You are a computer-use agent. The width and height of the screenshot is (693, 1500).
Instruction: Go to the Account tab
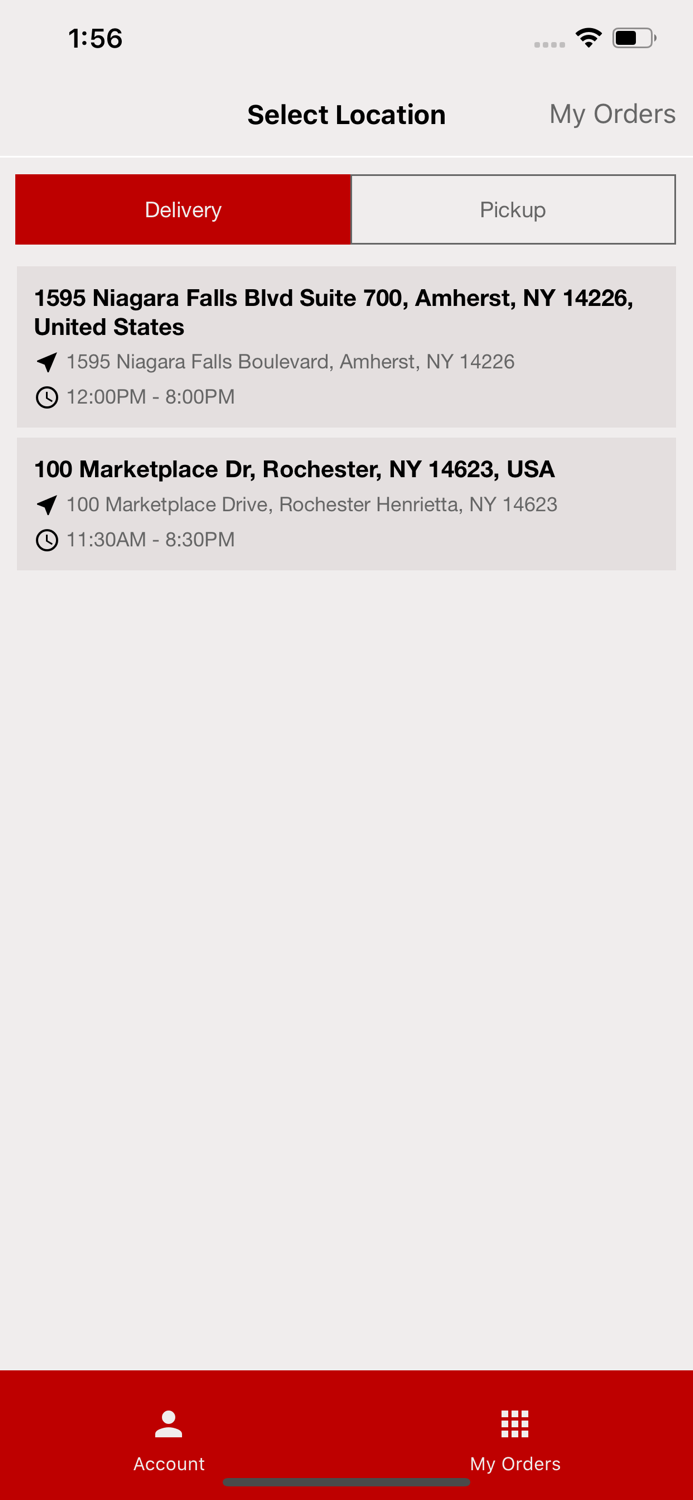[x=169, y=1439]
